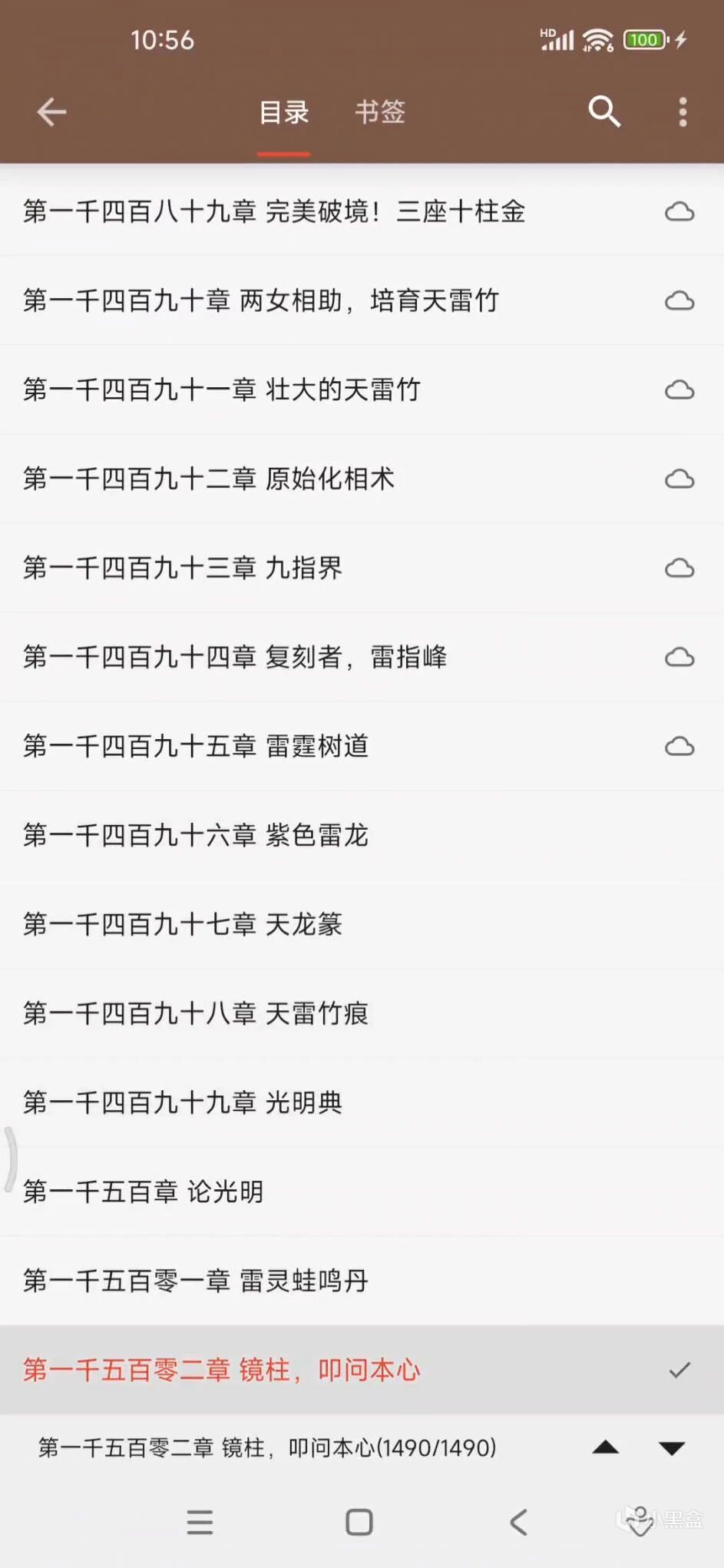Open chapter 两女相助，培育天雷竹
Image resolution: width=724 pixels, height=1568 pixels.
(261, 300)
